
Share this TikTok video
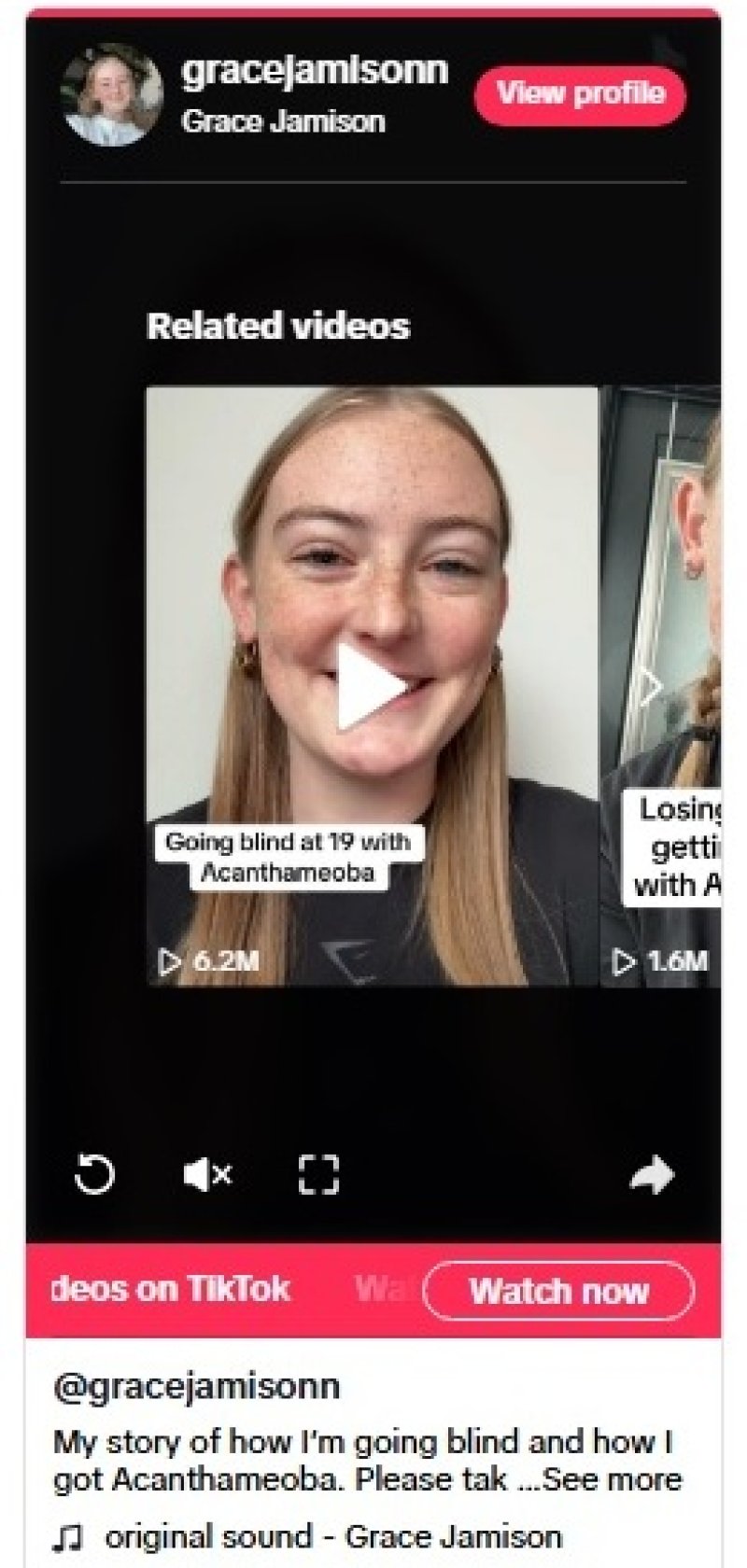[652, 1174]
